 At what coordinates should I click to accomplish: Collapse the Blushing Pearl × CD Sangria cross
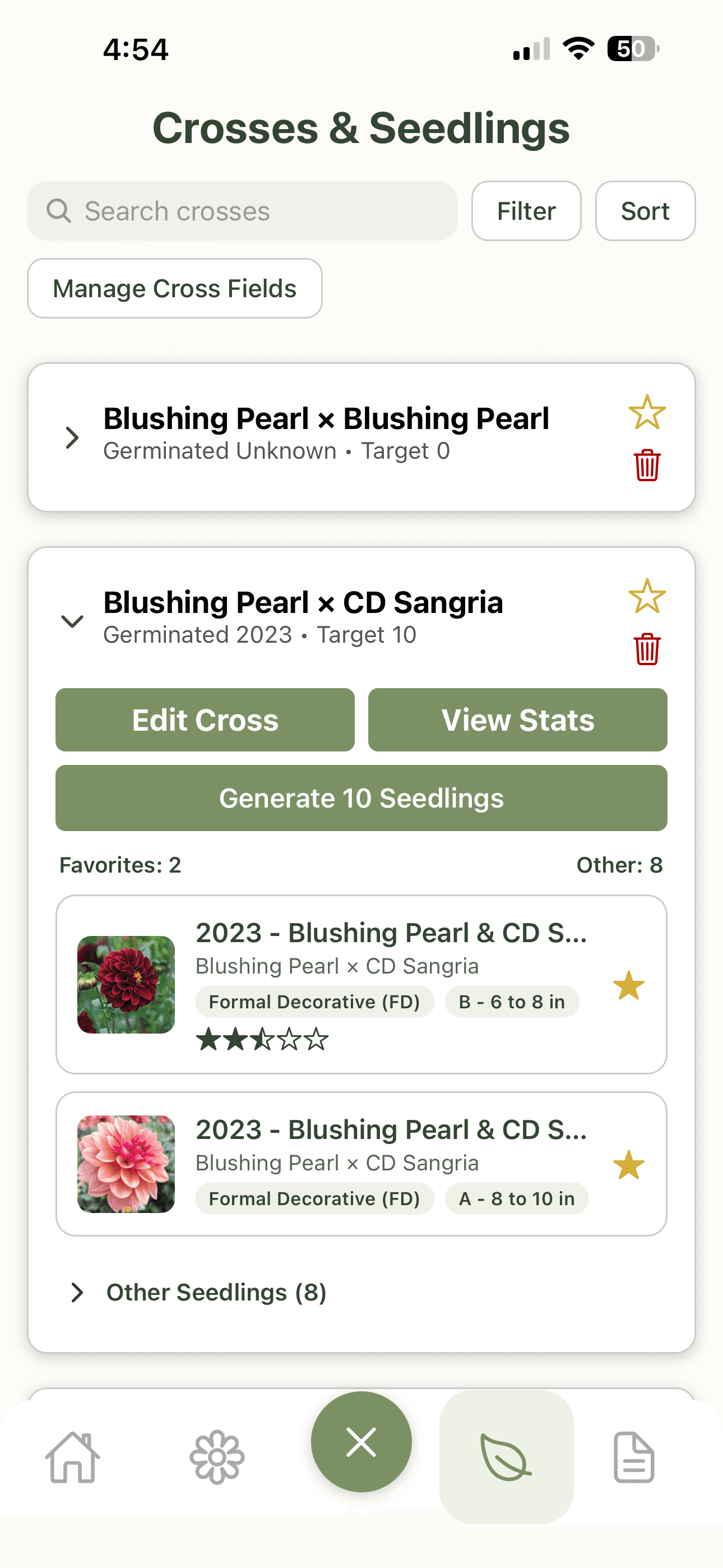click(x=72, y=621)
